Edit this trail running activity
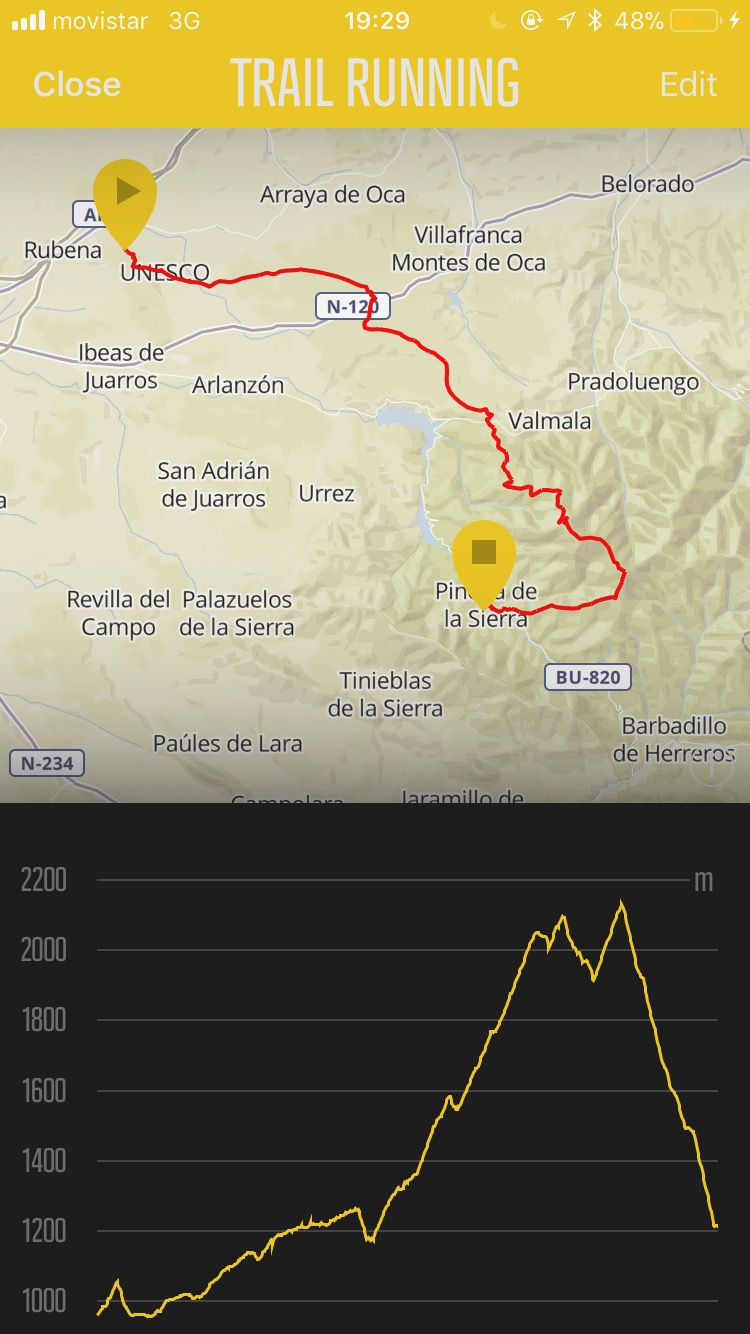 tap(688, 85)
